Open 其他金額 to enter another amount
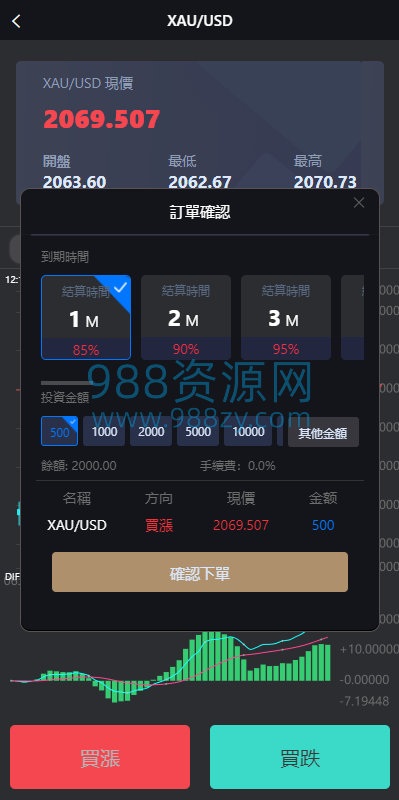This screenshot has height=800, width=399. click(x=323, y=433)
